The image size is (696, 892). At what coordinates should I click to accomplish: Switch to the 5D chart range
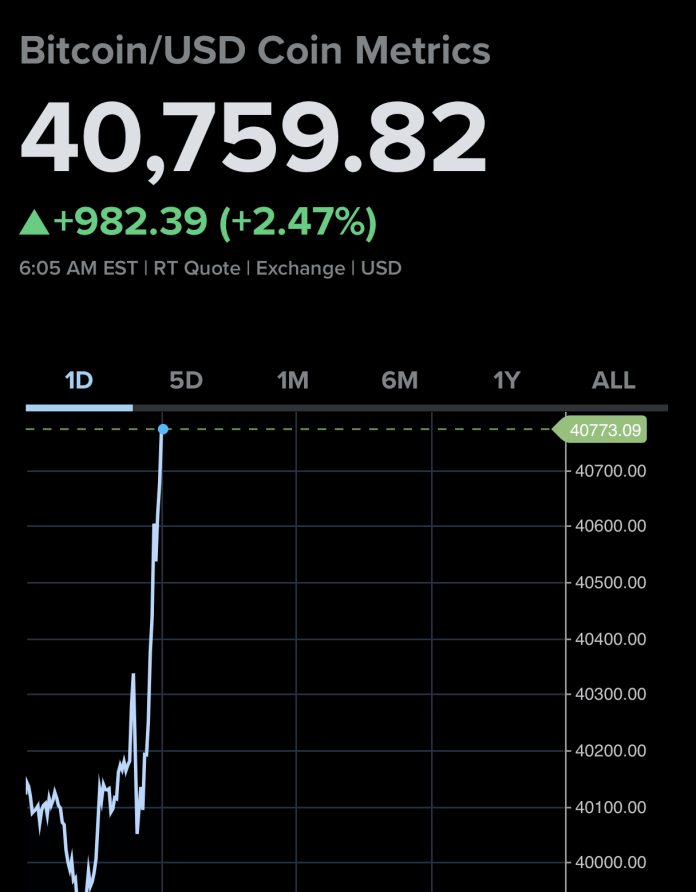(x=186, y=380)
